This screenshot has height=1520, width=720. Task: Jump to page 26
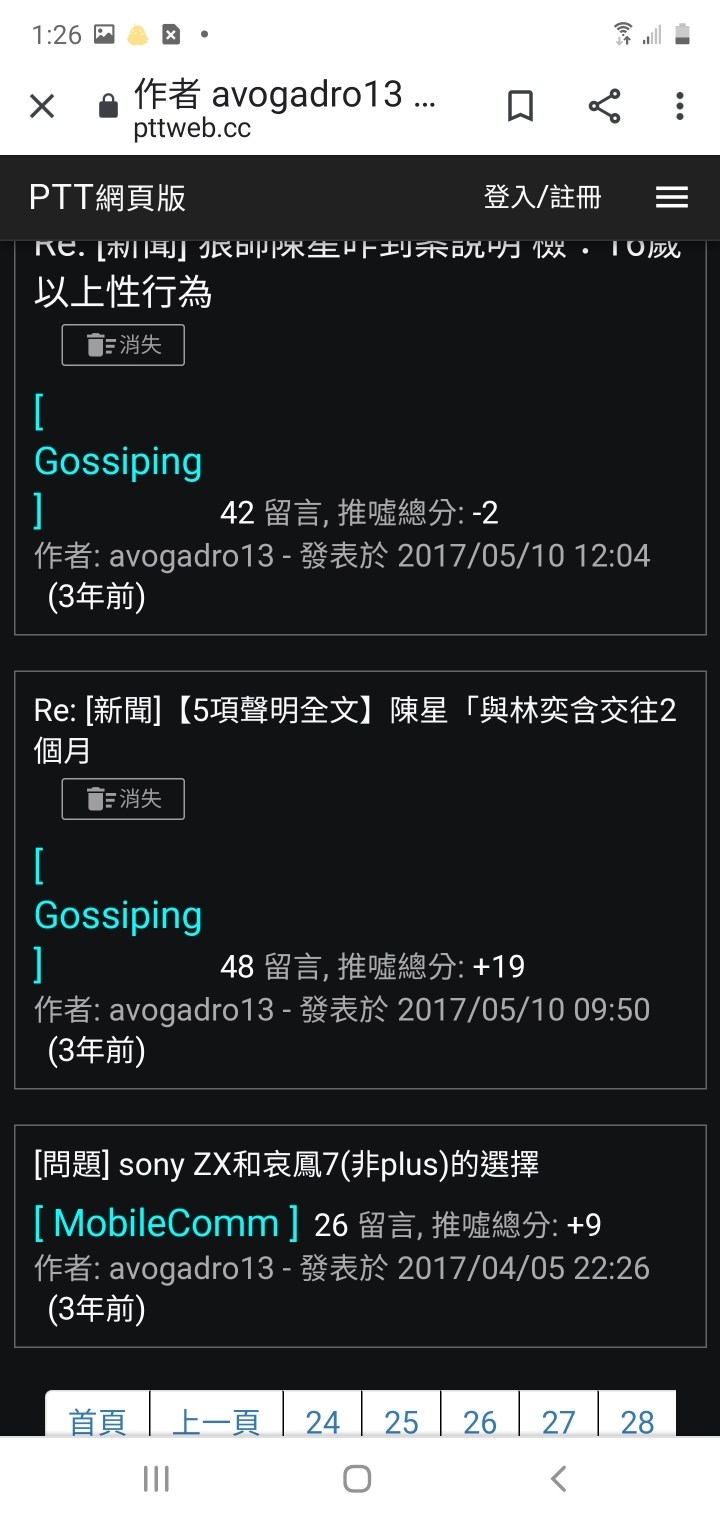tap(480, 1421)
